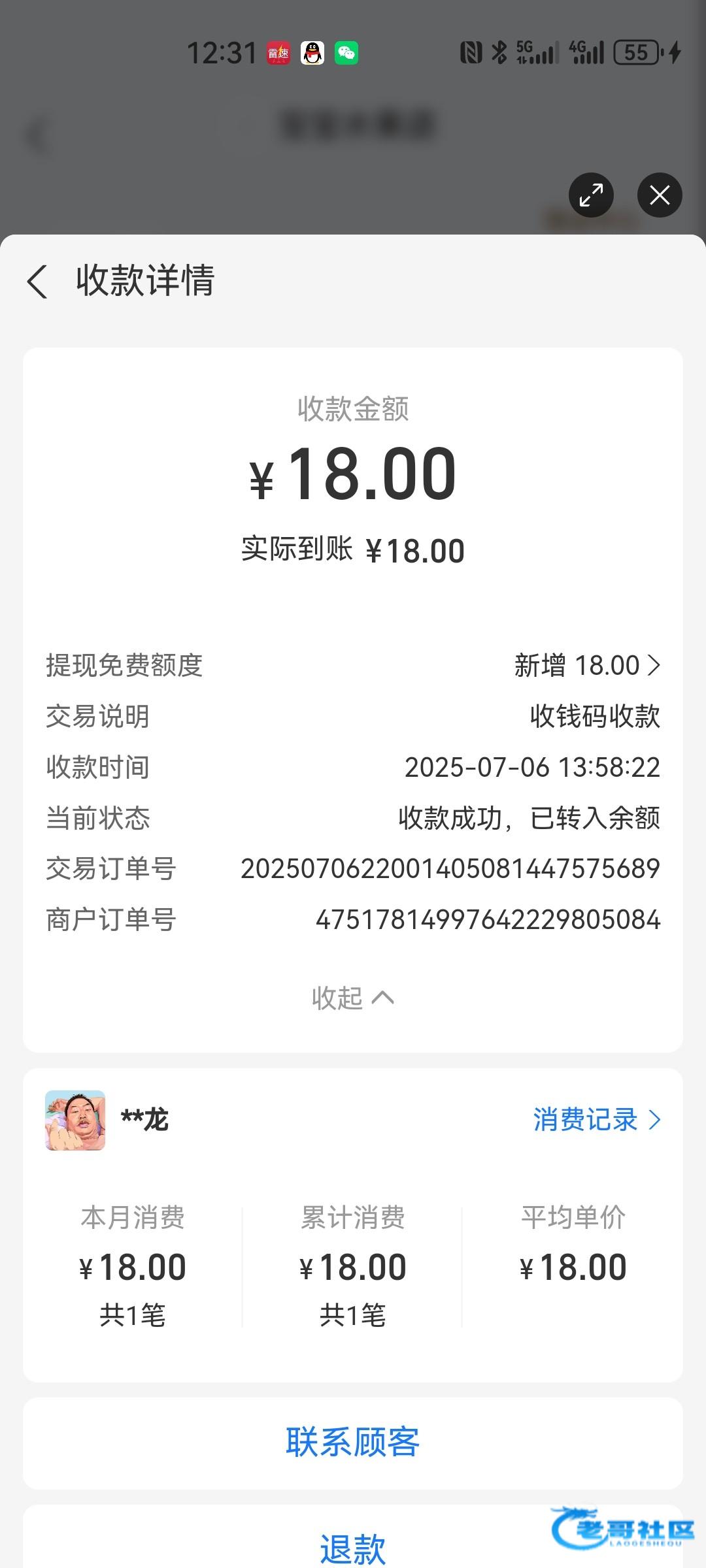Image resolution: width=706 pixels, height=1568 pixels.
Task: Close the payment details panel
Action: tap(660, 195)
